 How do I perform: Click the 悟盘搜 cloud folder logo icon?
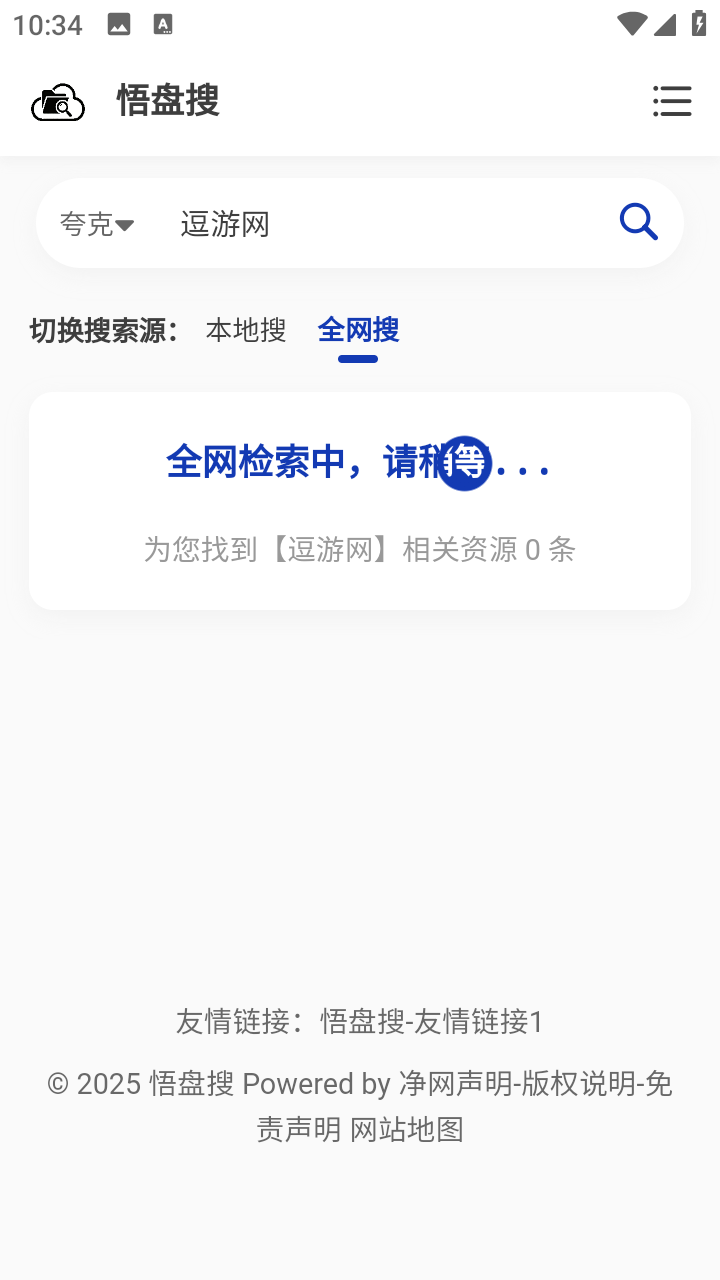click(57, 101)
